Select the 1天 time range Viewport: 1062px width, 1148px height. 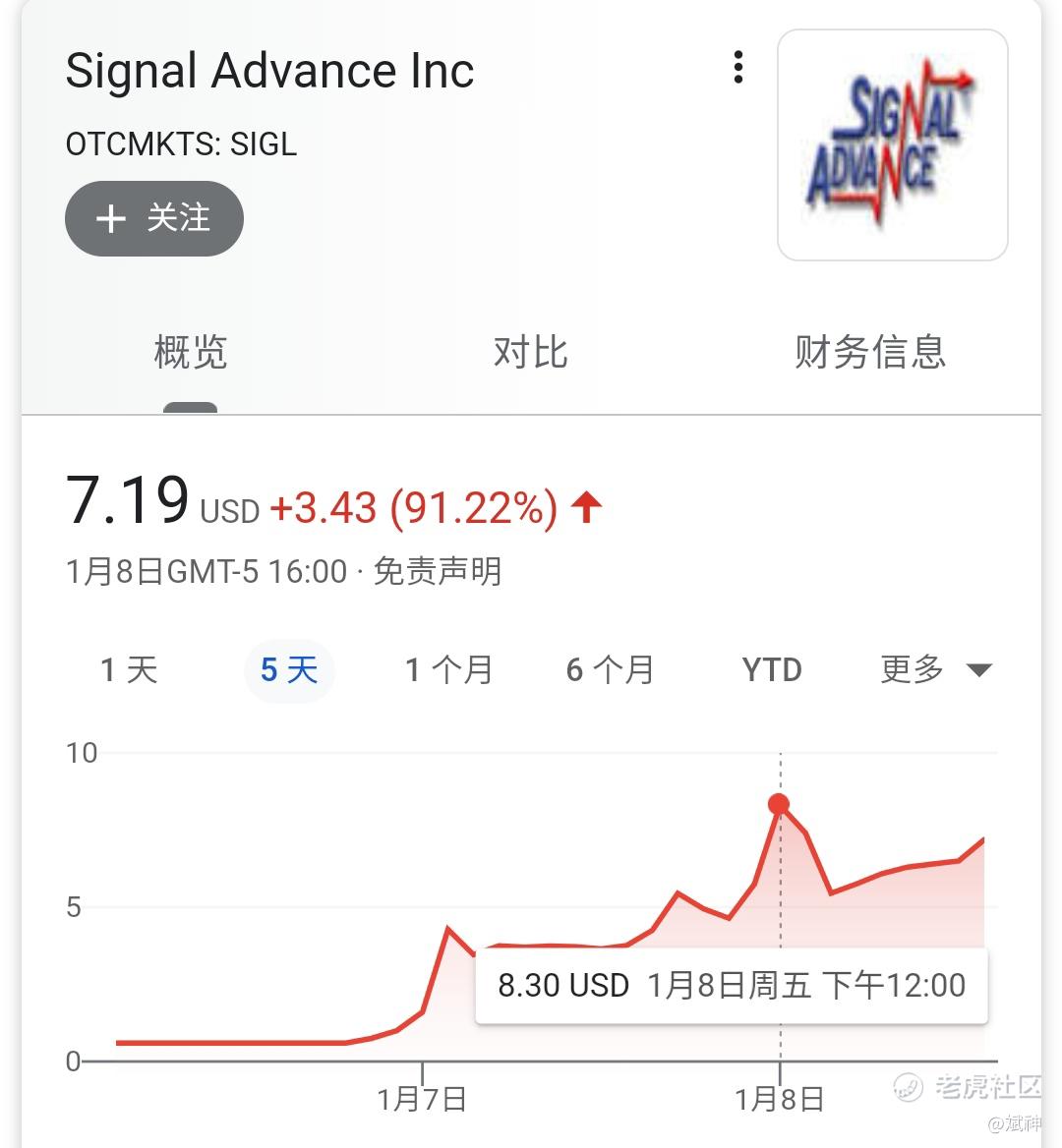coord(126,669)
